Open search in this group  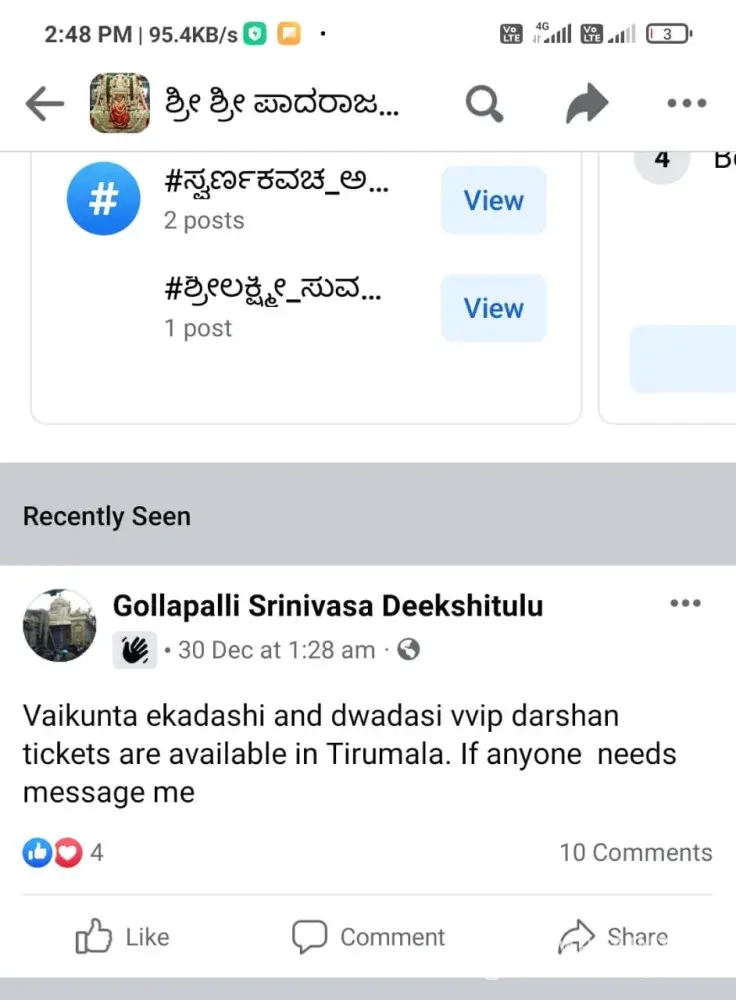[x=484, y=103]
